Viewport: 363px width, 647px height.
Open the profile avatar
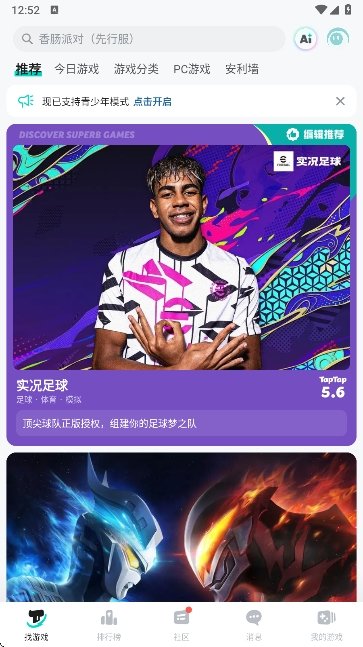pos(338,39)
